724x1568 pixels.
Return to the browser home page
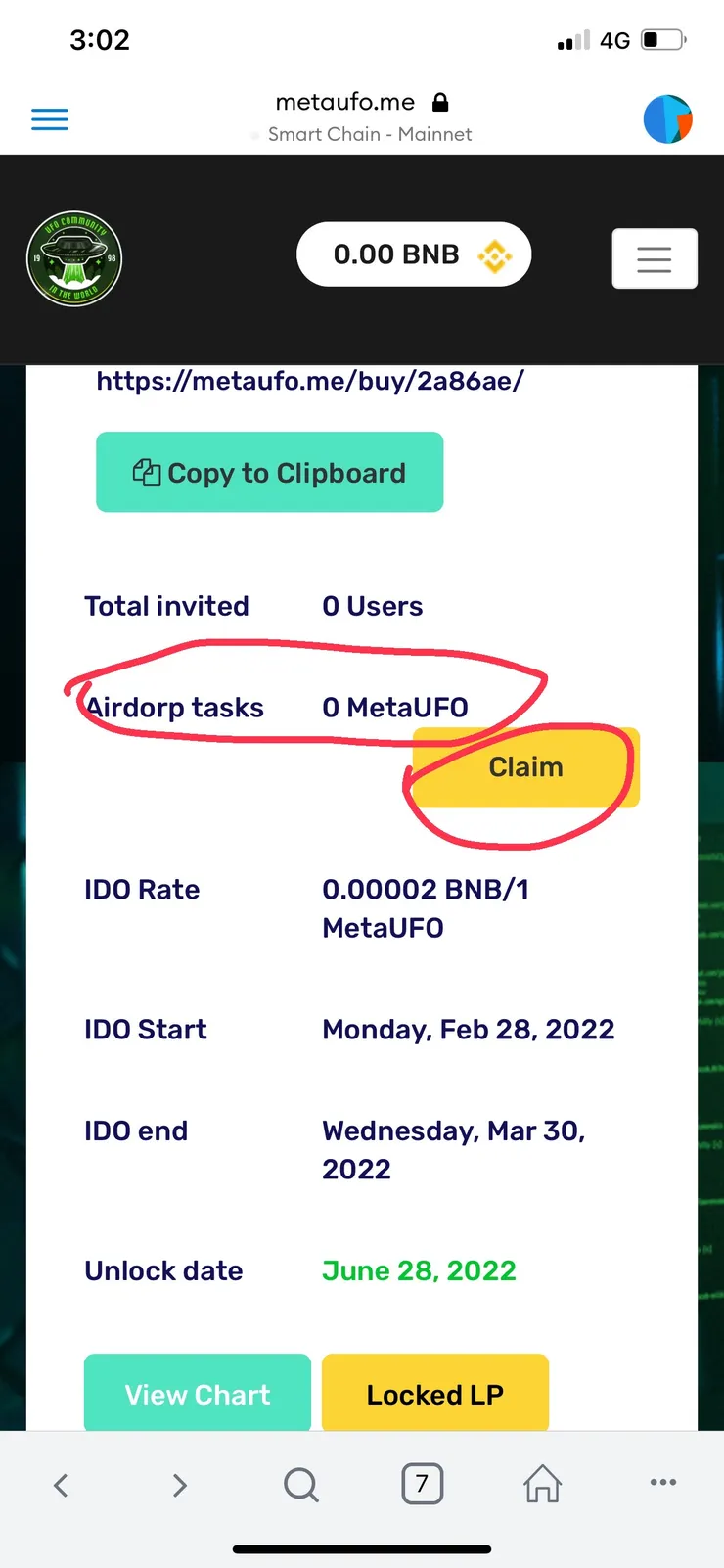pos(542,1484)
